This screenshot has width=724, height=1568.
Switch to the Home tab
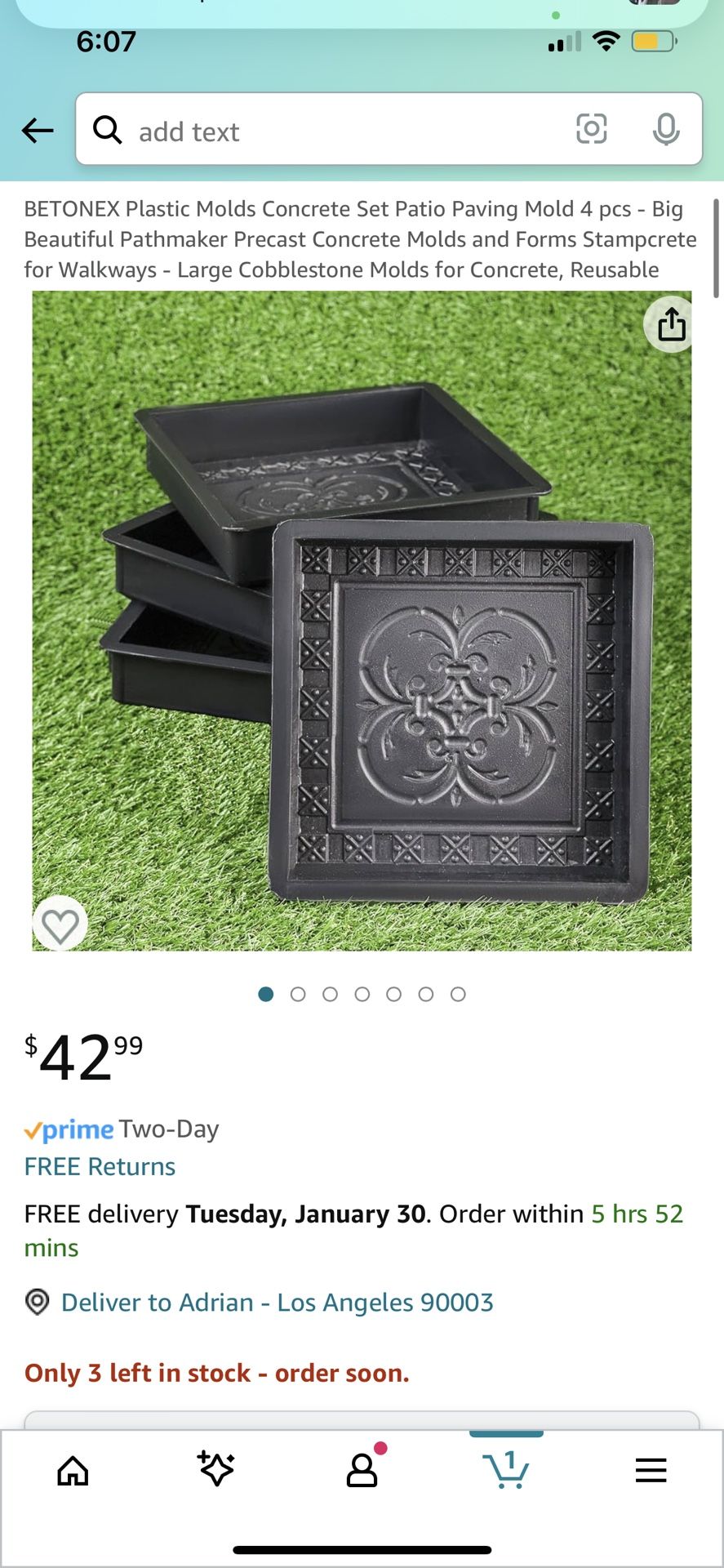point(73,1471)
